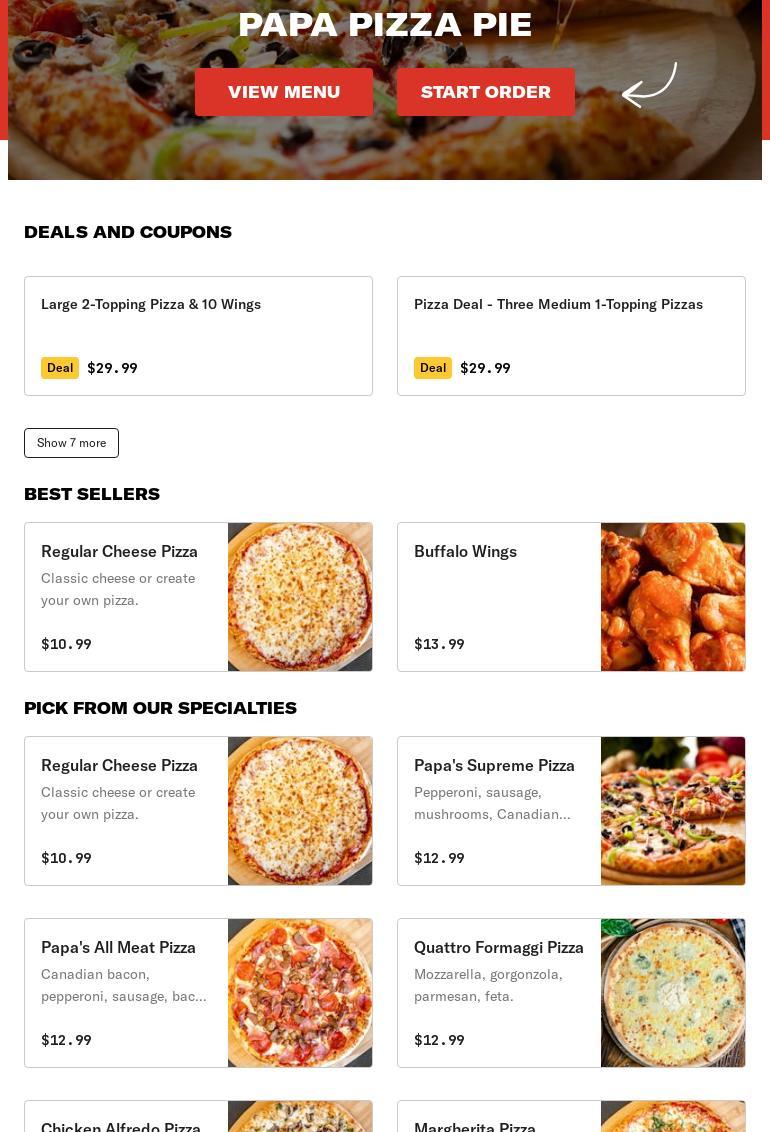The image size is (770, 1132).
Task: Tap the Chicken Alfredo Pizza card
Action: [x=198, y=1118]
